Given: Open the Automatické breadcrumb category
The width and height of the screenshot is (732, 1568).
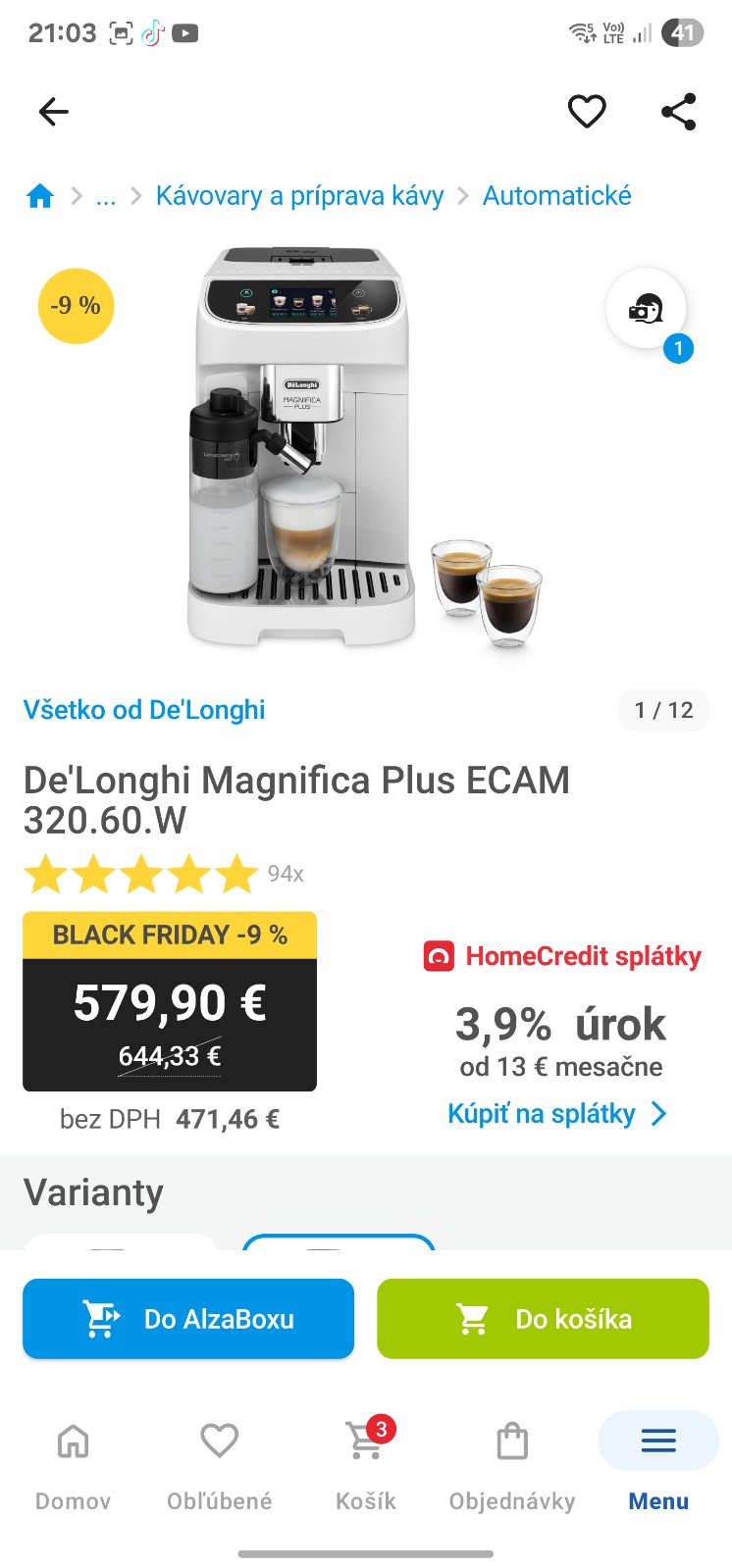Looking at the screenshot, I should [556, 196].
